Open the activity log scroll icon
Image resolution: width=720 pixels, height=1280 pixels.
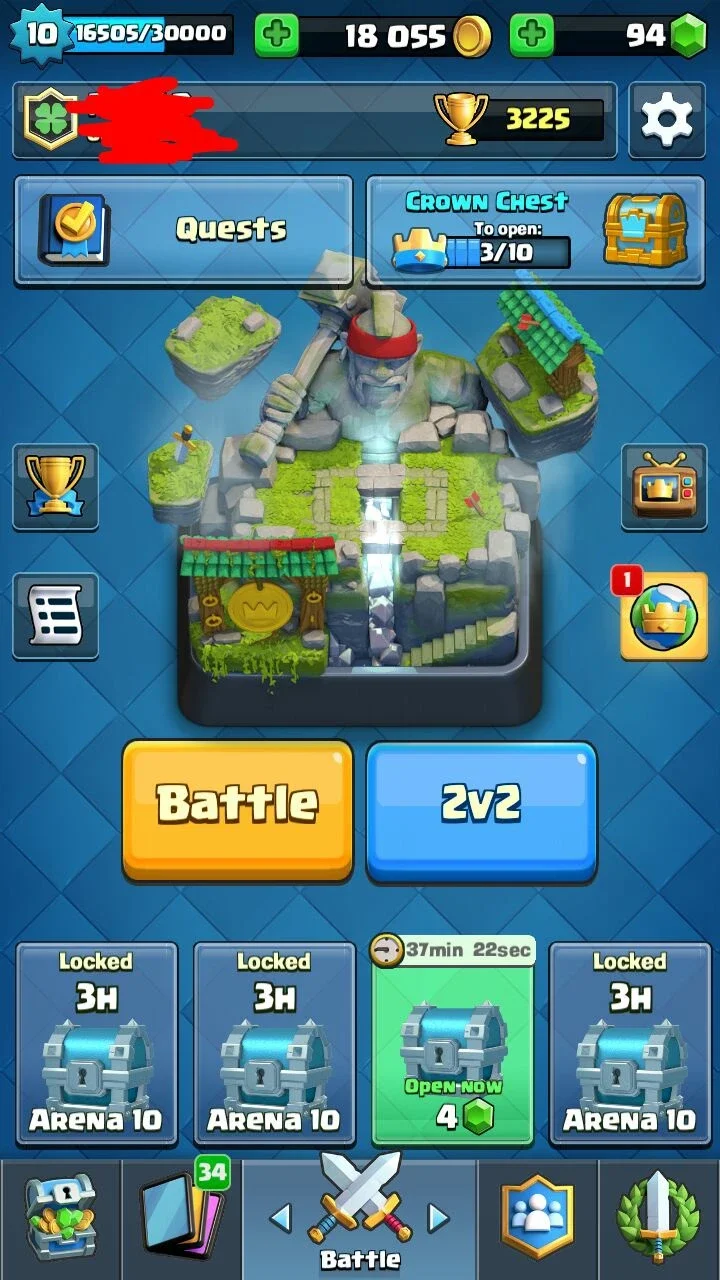[x=55, y=616]
